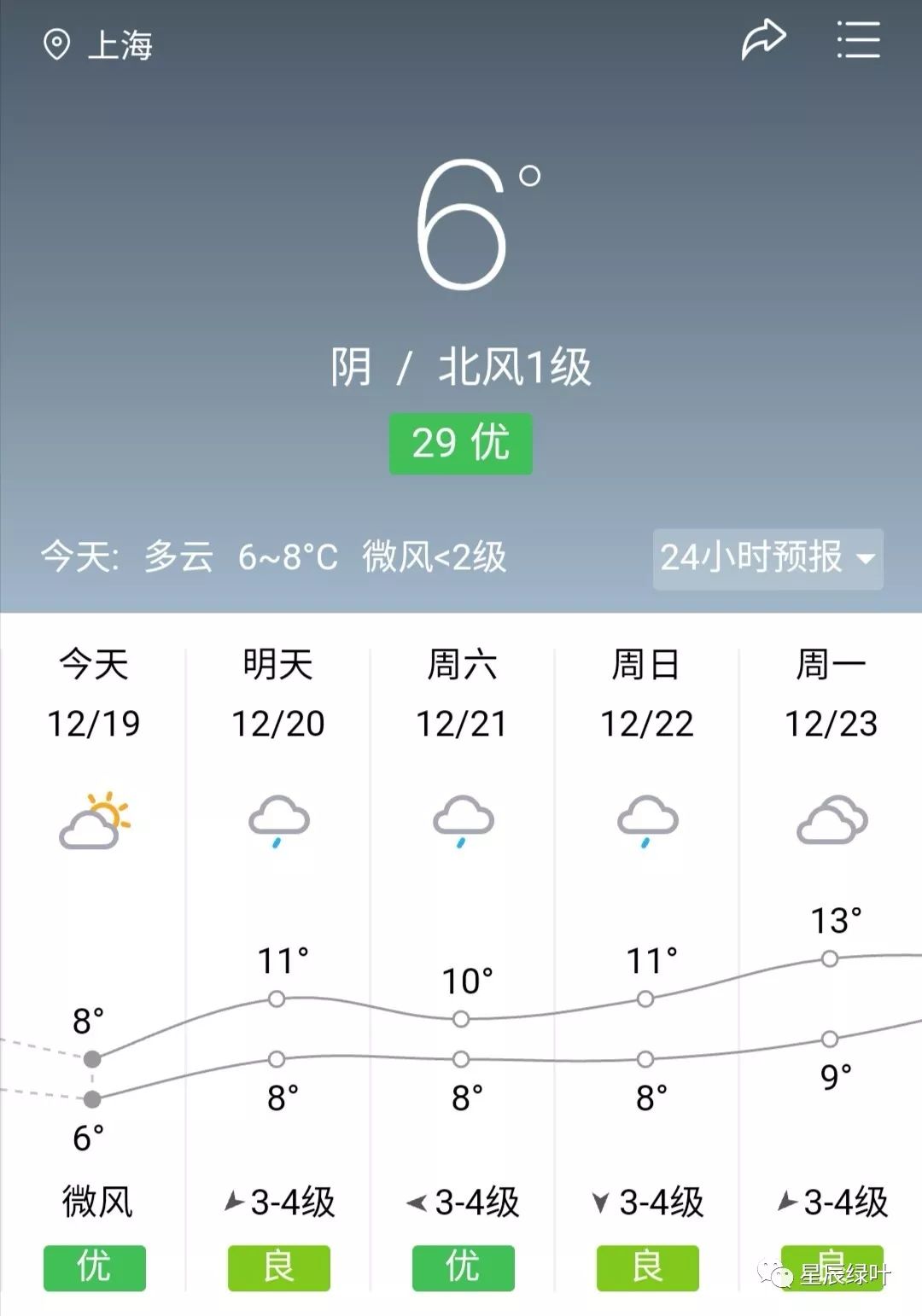Viewport: 922px width, 1316px height.
Task: Switch to the 明天 12/20 forecast column
Action: pyautogui.click(x=277, y=691)
